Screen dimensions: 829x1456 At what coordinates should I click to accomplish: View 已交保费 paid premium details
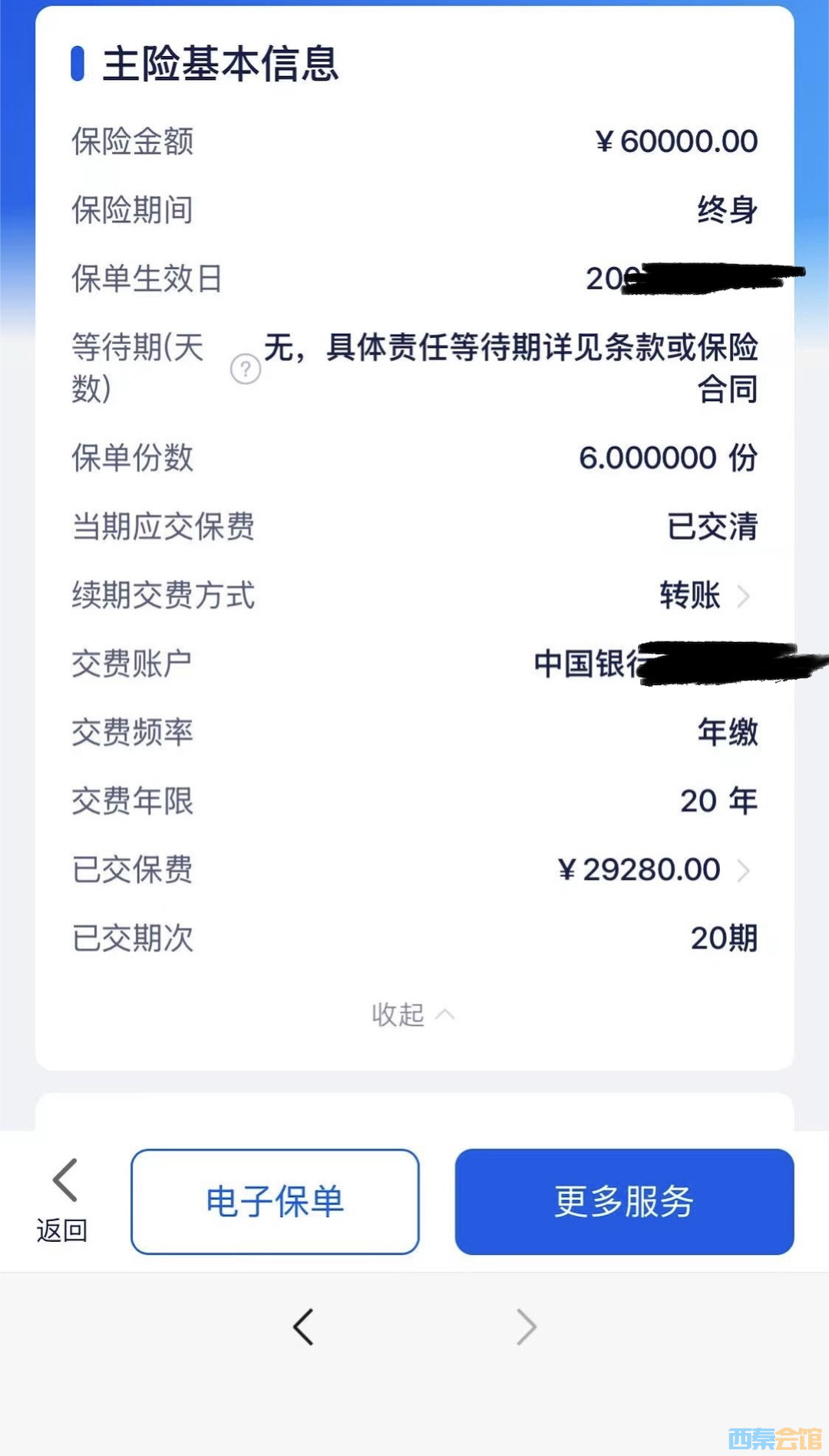[x=652, y=870]
